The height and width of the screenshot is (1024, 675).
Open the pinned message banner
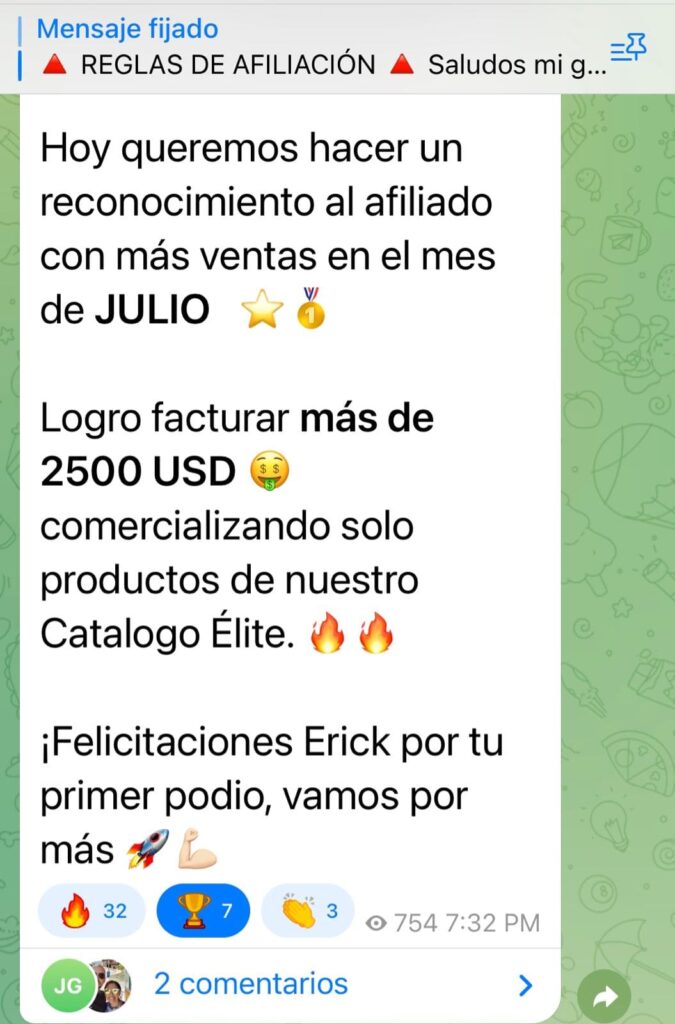coord(300,48)
